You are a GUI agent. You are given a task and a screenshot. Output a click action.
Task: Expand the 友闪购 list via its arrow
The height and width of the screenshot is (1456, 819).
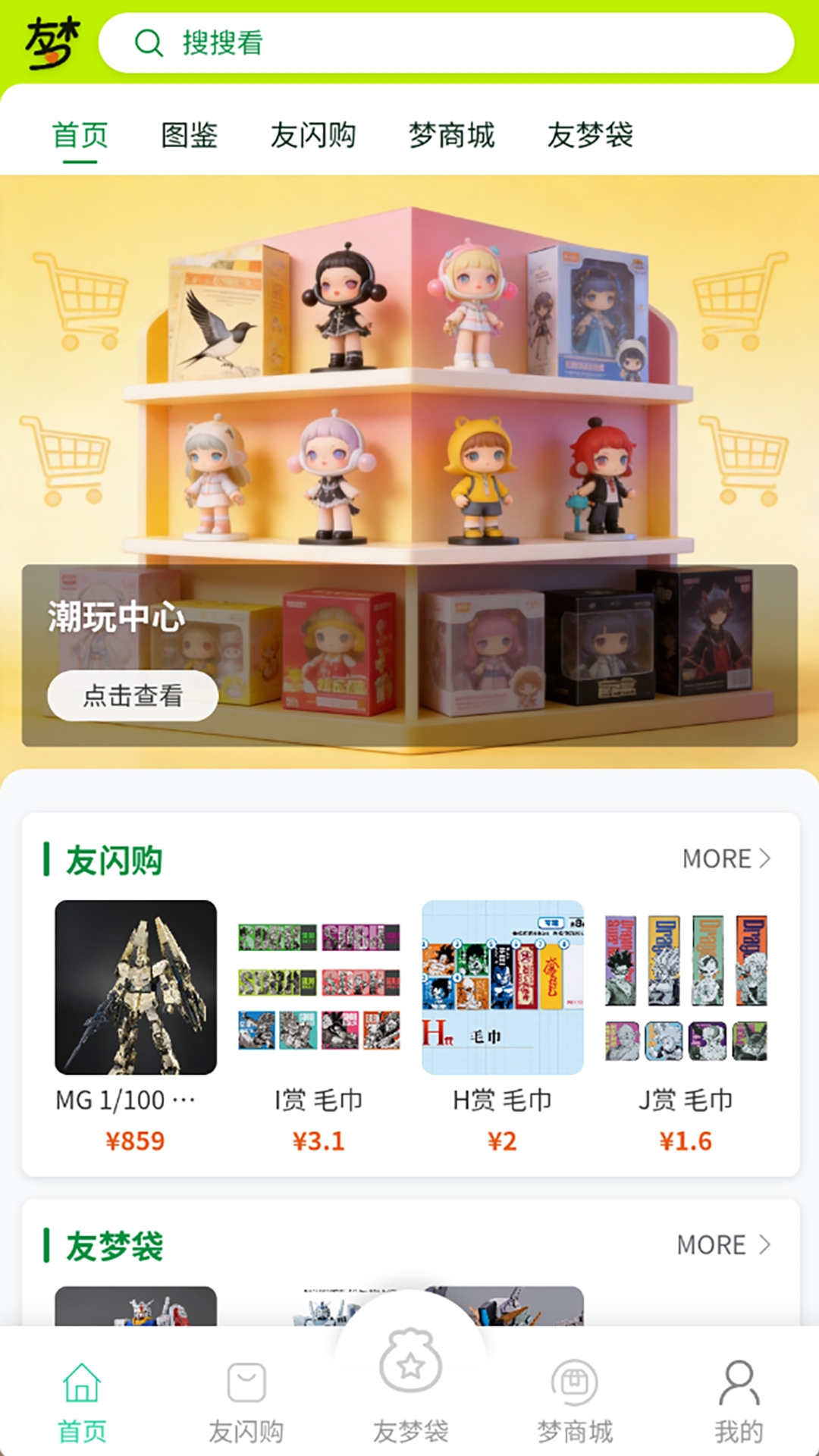766,859
